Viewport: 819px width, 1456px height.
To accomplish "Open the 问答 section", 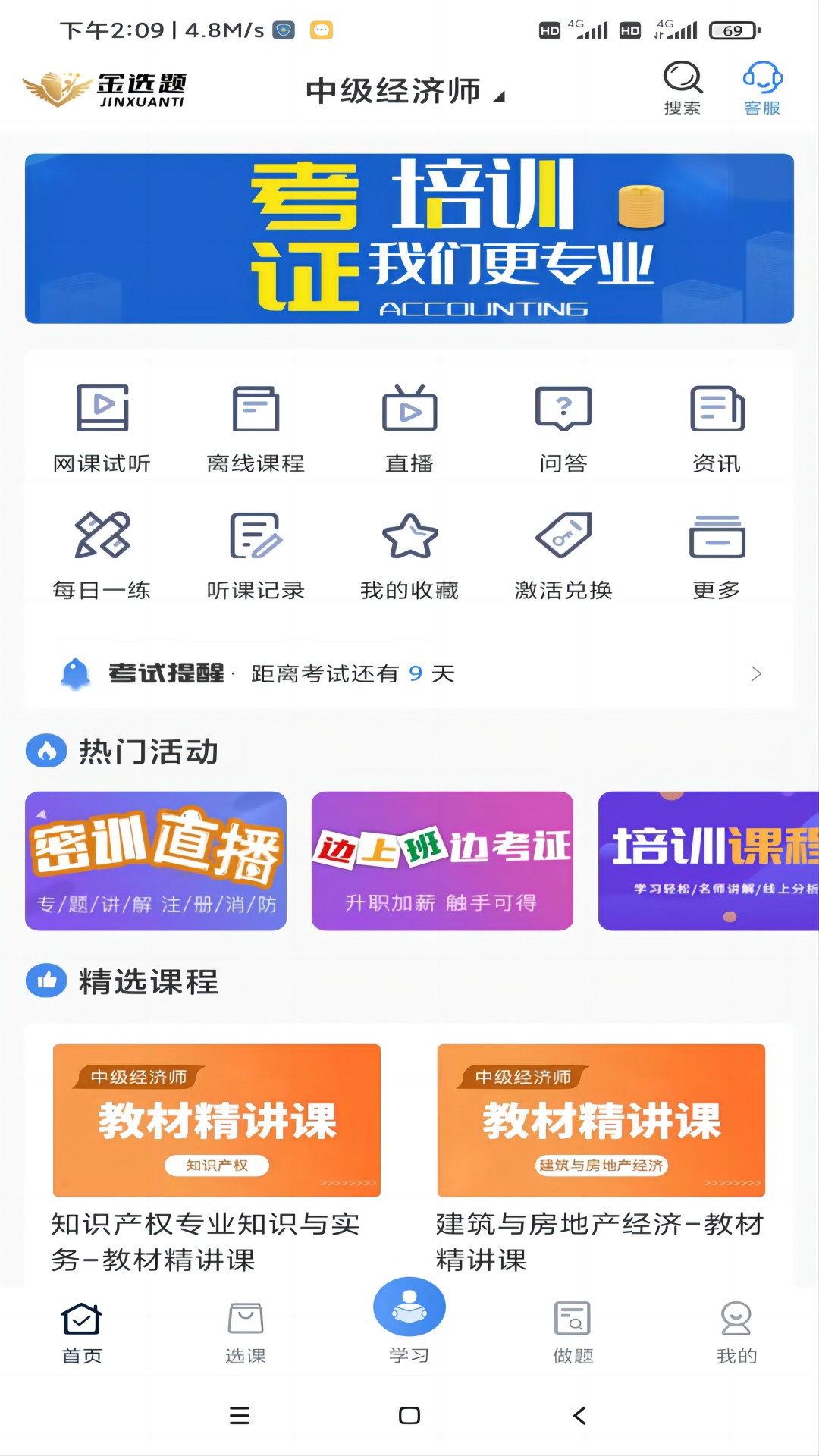I will click(x=563, y=429).
